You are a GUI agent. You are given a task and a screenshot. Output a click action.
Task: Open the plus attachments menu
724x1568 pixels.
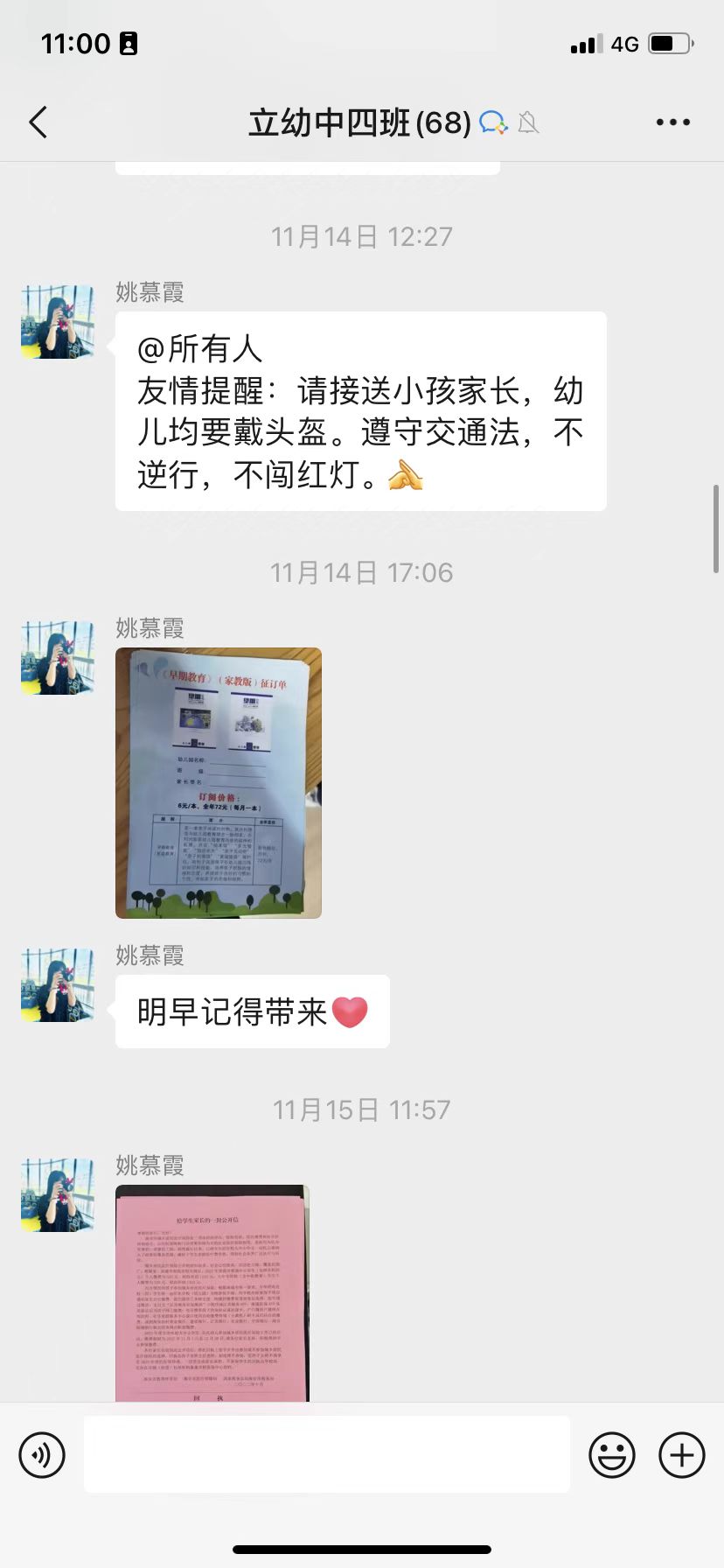tap(681, 1455)
